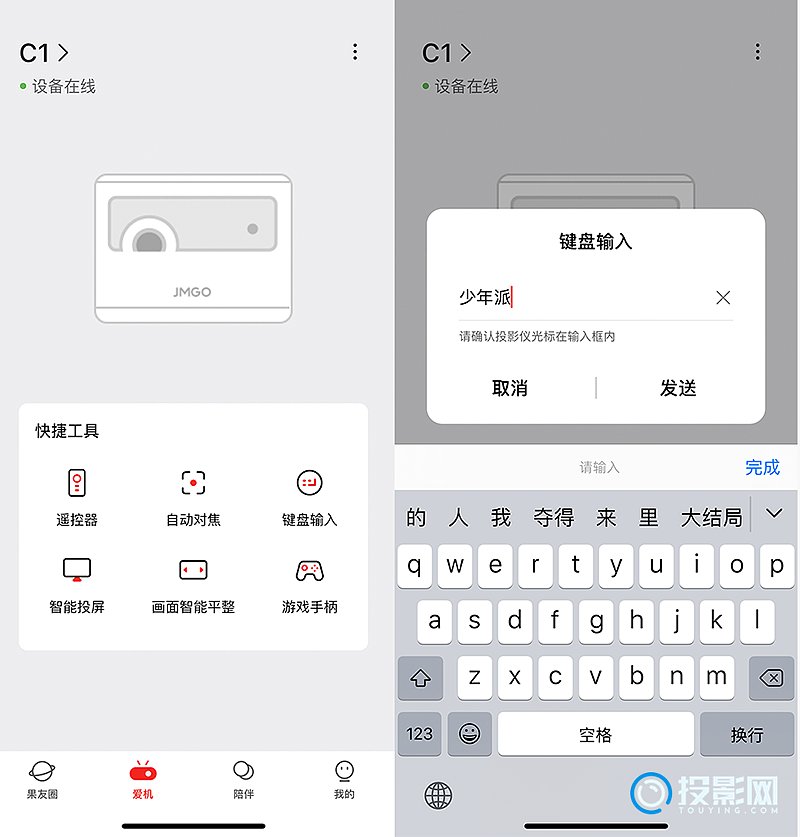Tap 完成 above the keyboard
The width and height of the screenshot is (800, 837).
[762, 467]
